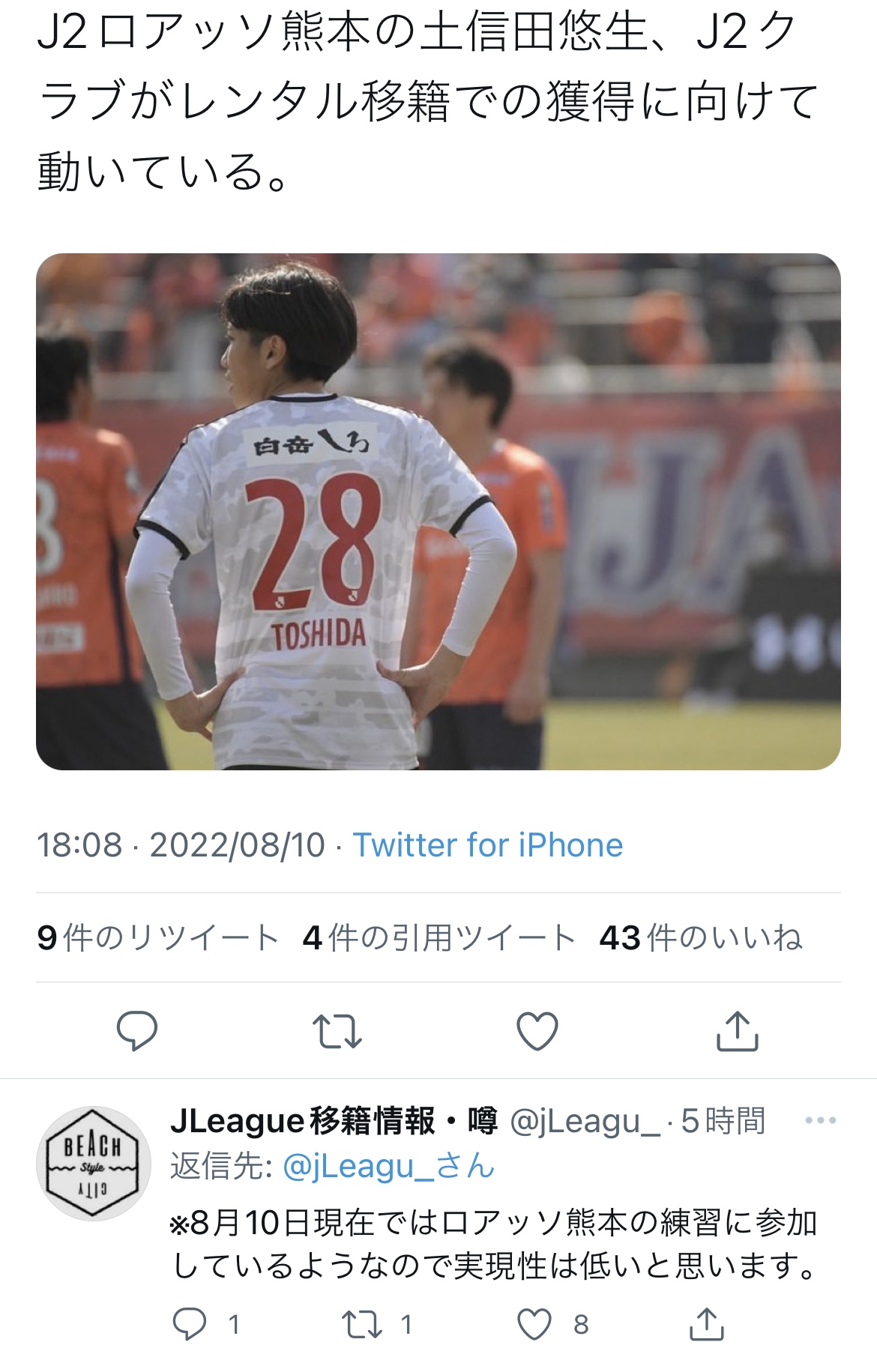The image size is (877, 1372).
Task: Open the tweet's photo of player 28
Action: click(438, 511)
